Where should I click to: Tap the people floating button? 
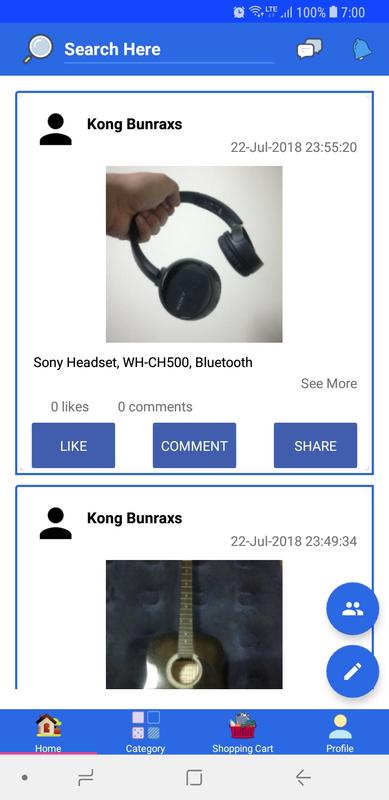353,609
